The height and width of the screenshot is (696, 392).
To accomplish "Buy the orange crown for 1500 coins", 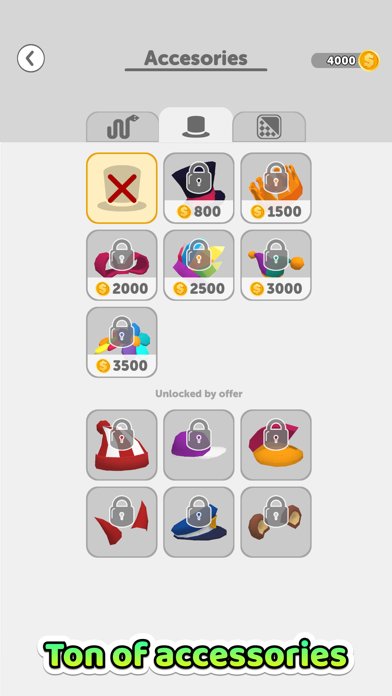I will (x=276, y=188).
